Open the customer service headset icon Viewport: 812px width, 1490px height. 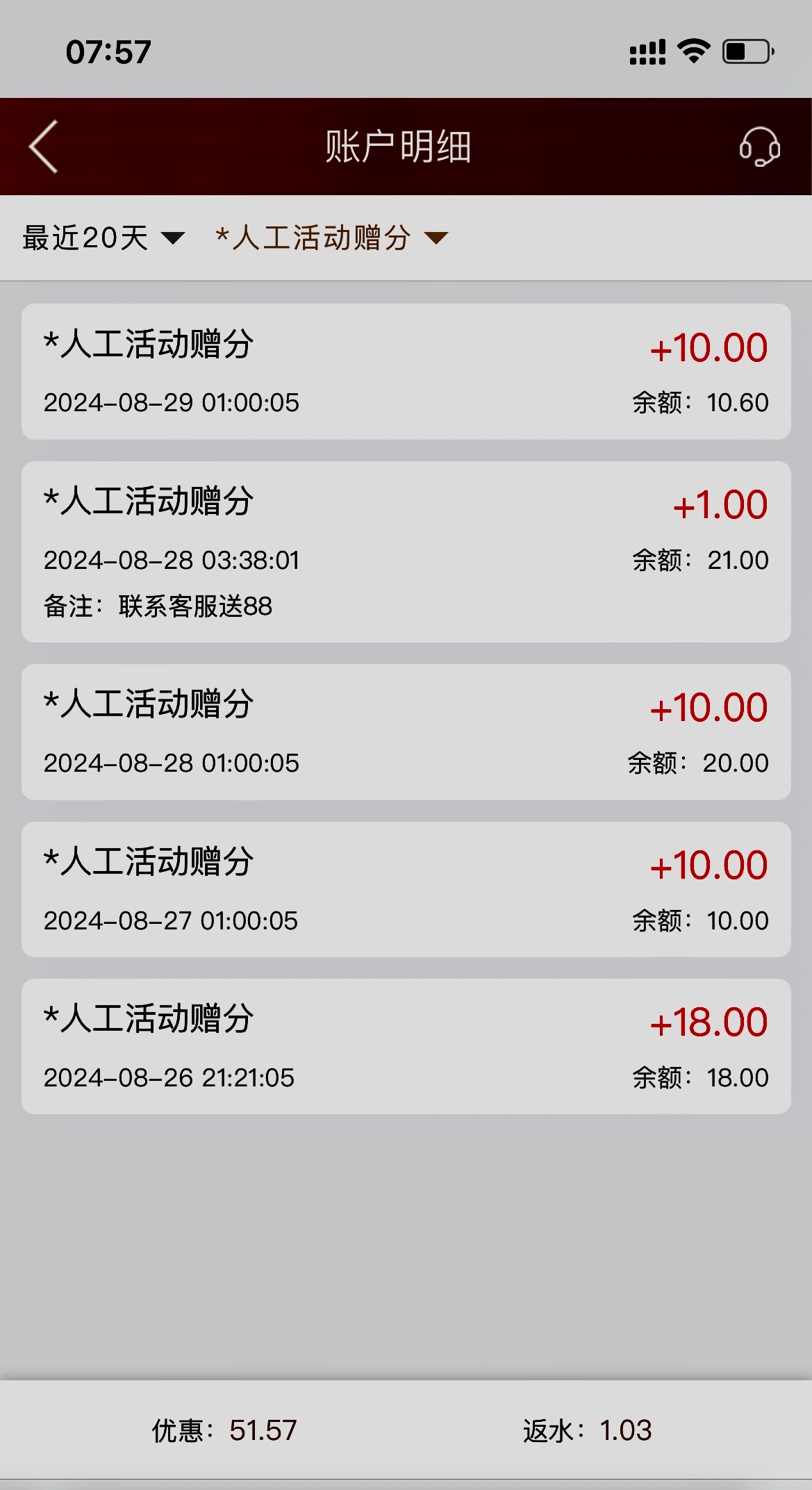coord(759,147)
